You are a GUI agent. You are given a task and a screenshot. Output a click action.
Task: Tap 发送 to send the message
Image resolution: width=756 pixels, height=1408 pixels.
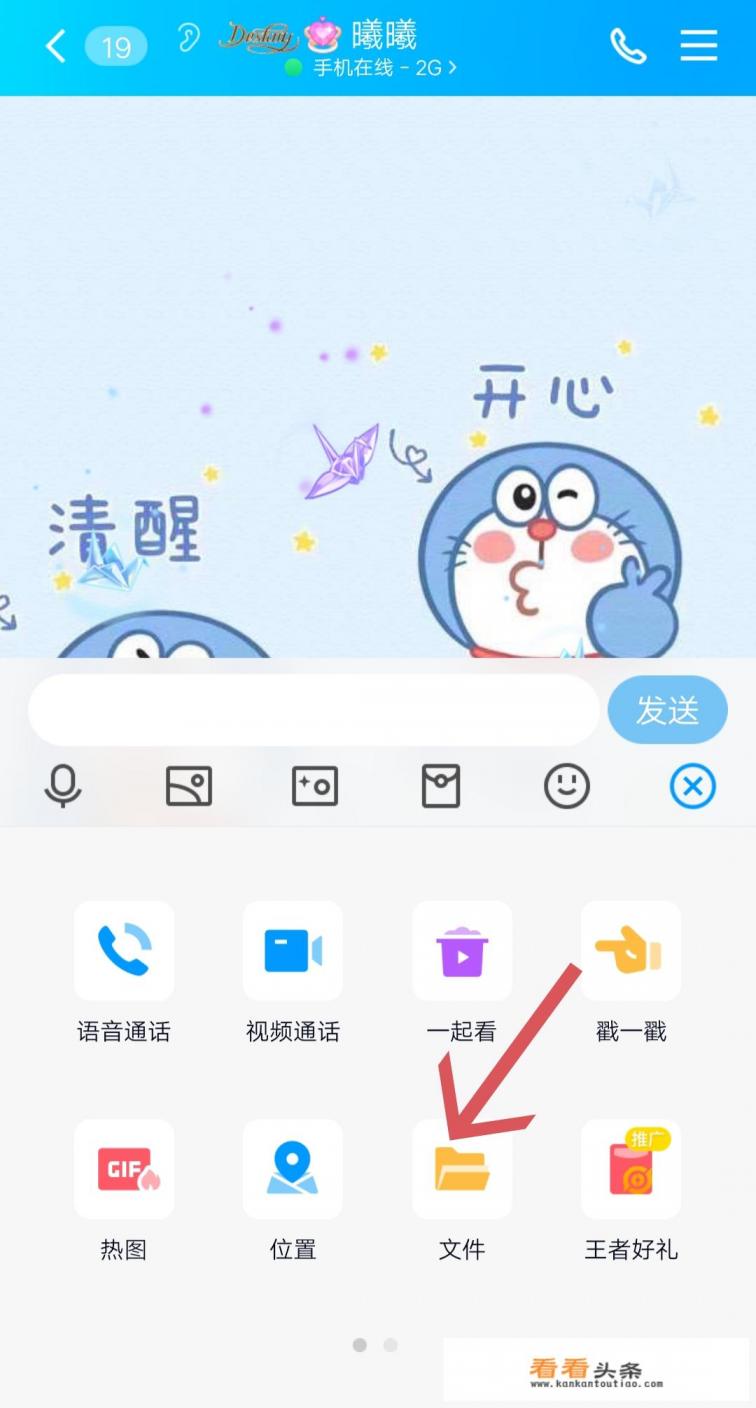(667, 710)
